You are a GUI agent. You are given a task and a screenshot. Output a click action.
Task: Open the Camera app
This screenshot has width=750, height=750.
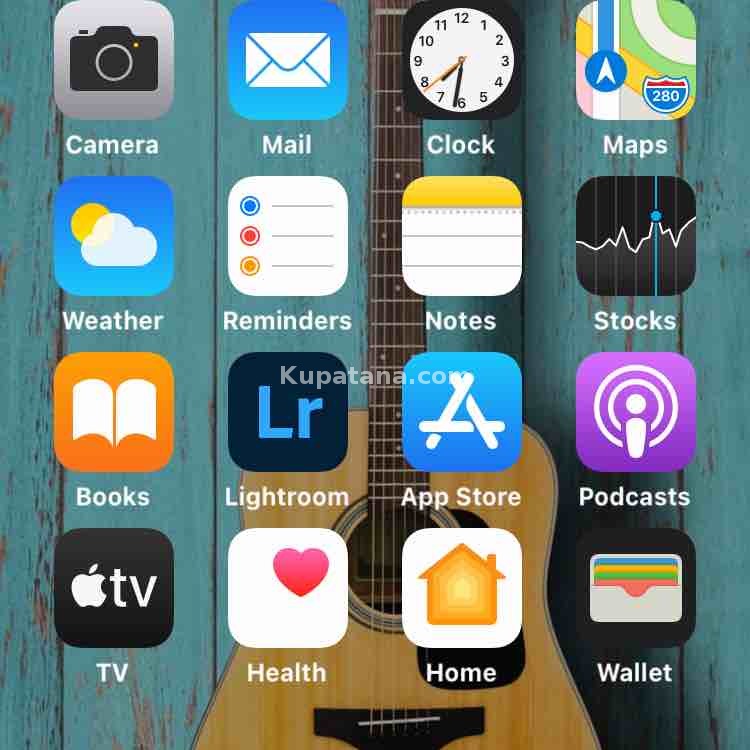click(x=113, y=60)
